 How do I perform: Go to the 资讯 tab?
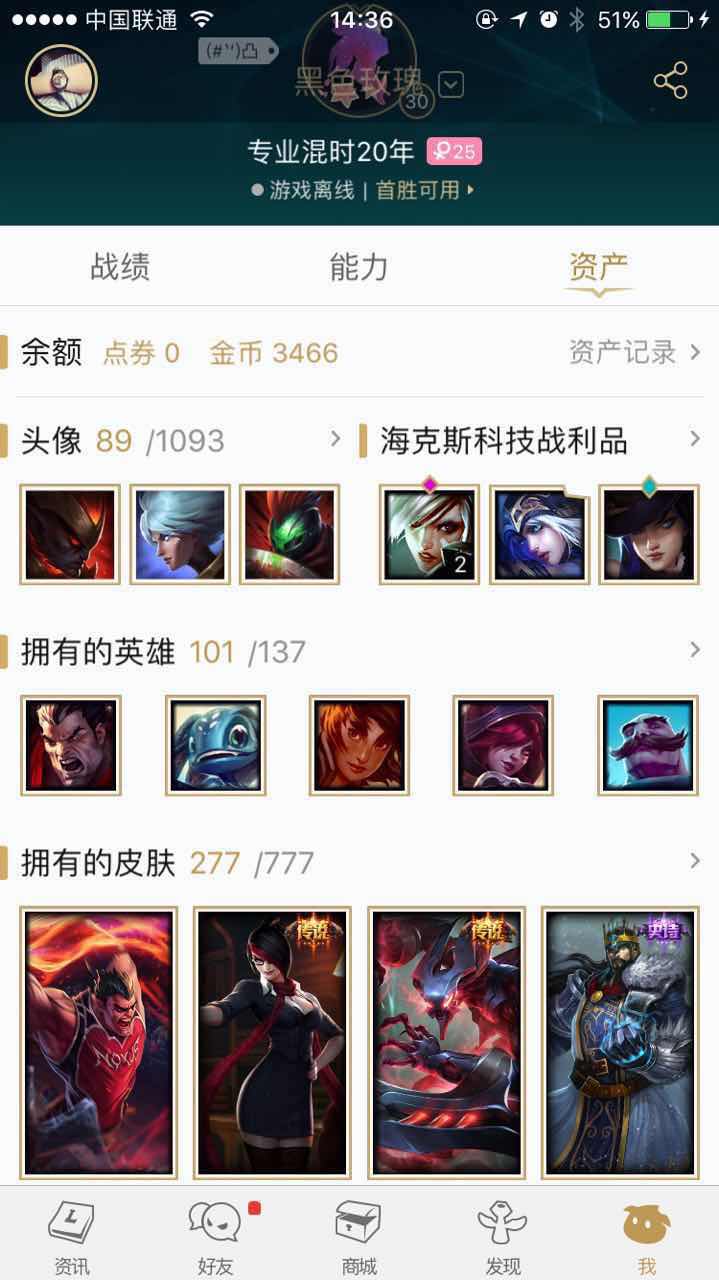71,1237
